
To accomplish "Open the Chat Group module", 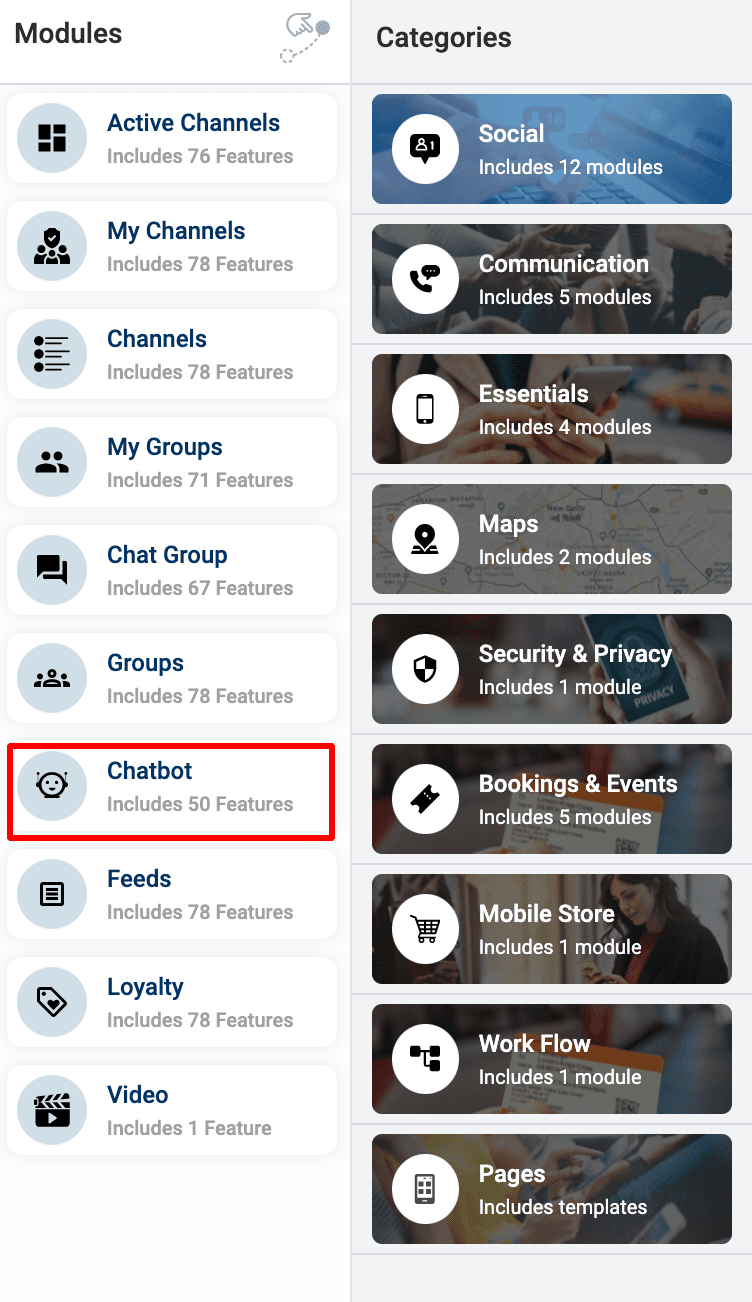I will tap(172, 570).
